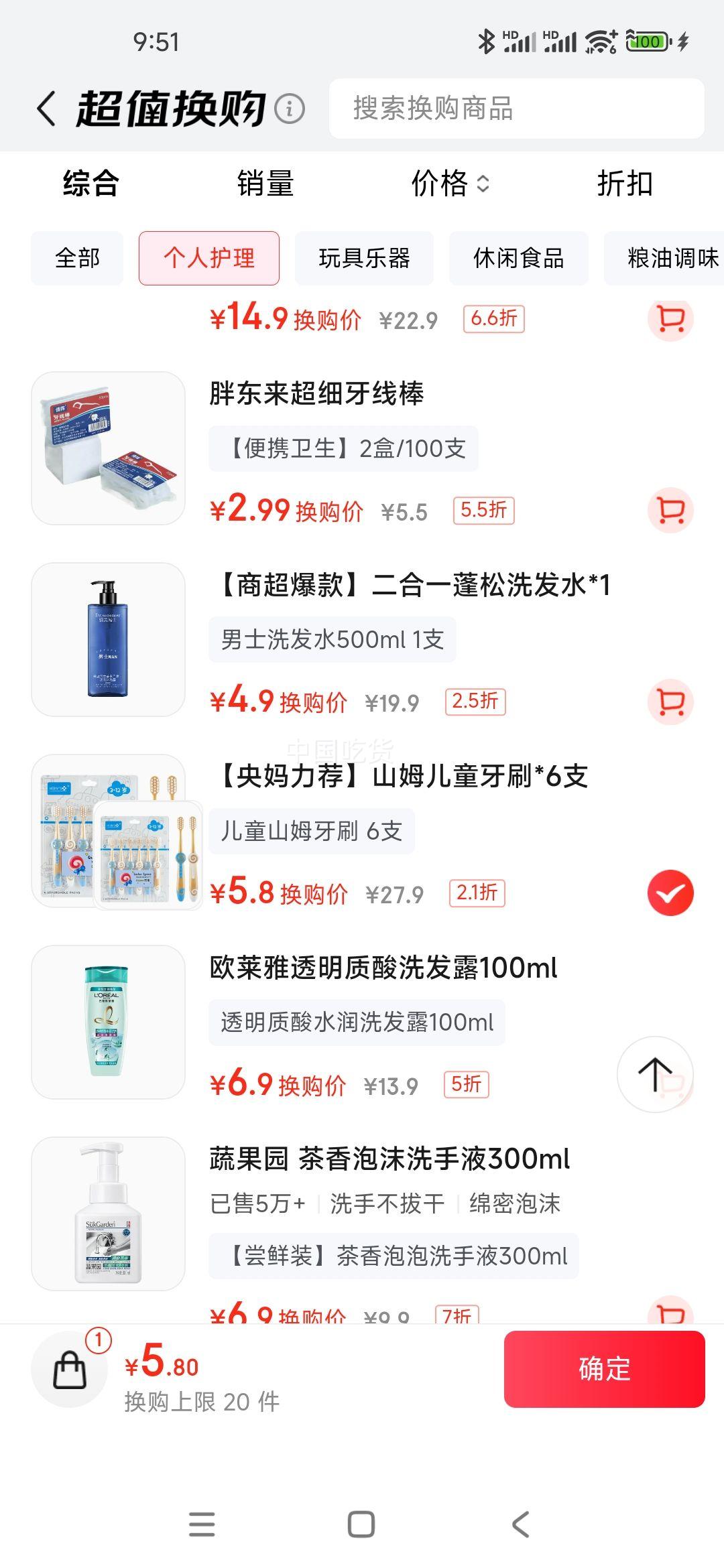Add 二合一蓬松洗发水 to cart
This screenshot has width=724, height=1568.
(670, 702)
